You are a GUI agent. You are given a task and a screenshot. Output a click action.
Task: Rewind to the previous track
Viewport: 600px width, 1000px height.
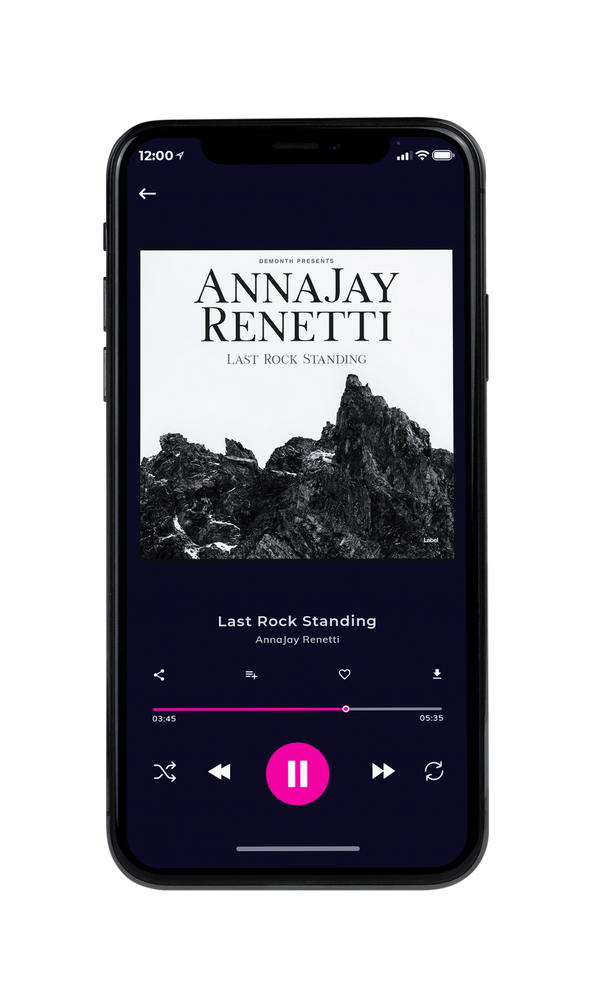tap(219, 772)
